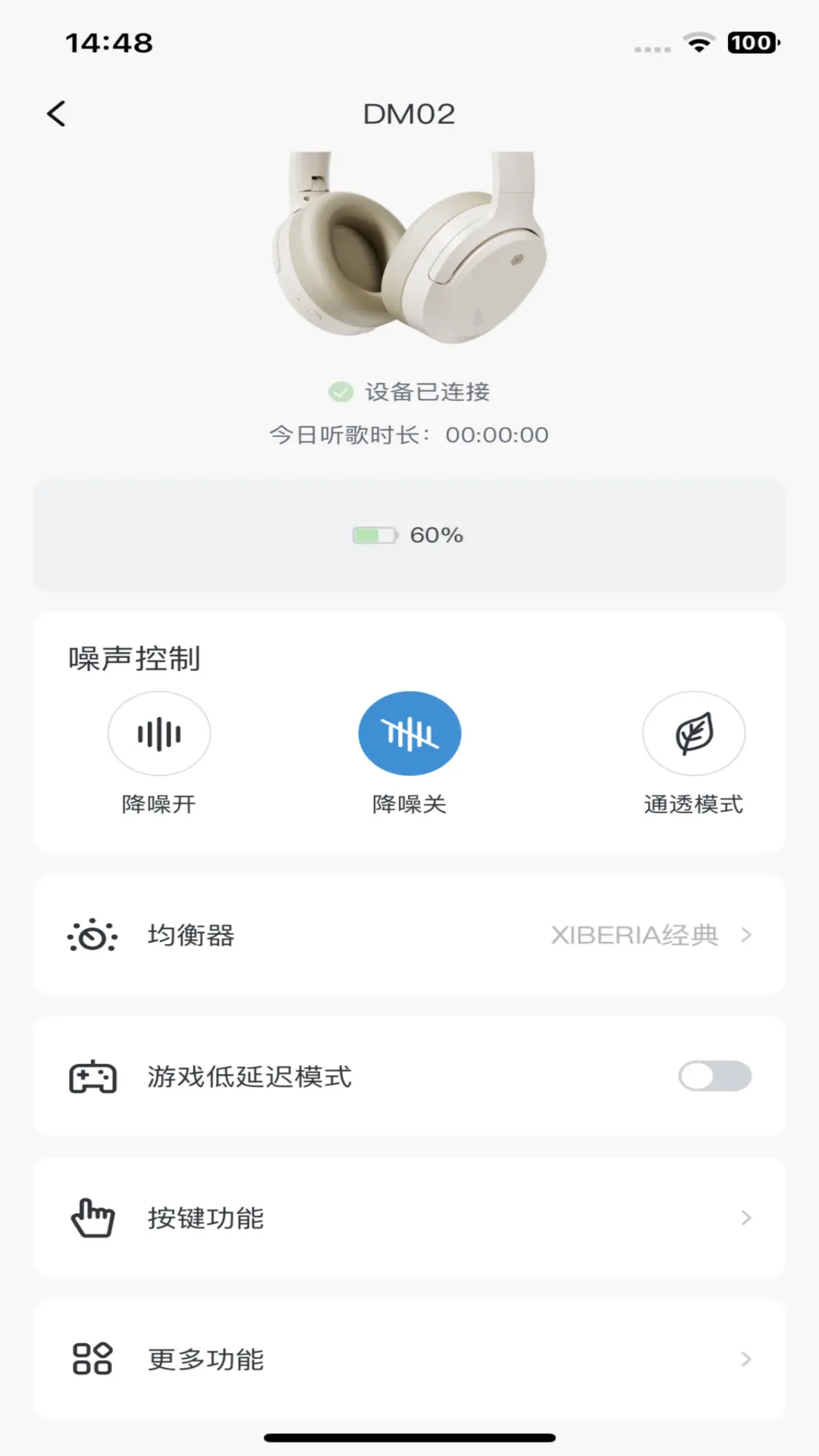Expand 按键功能 settings via chevron

pyautogui.click(x=745, y=1218)
